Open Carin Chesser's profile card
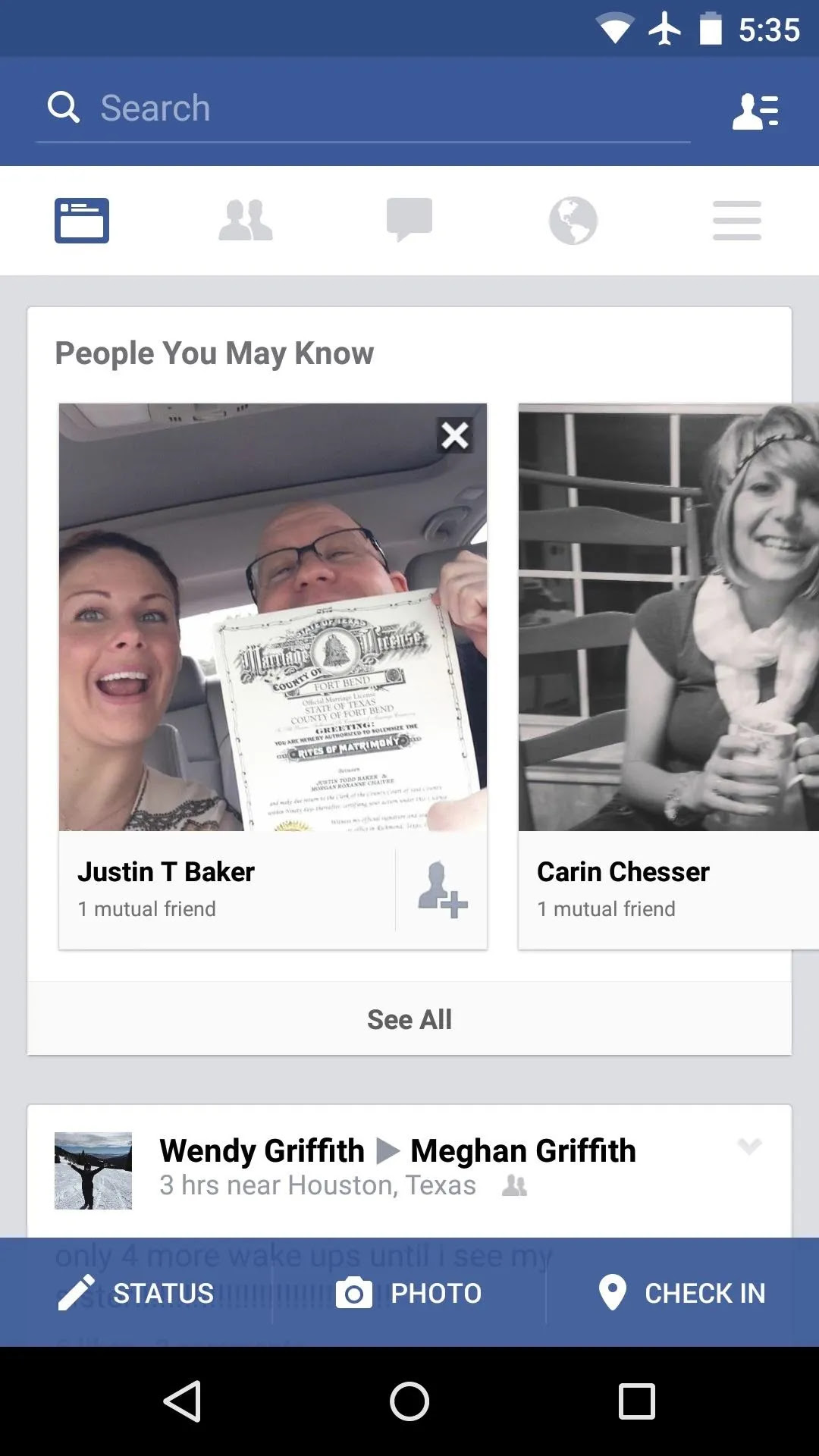Image resolution: width=819 pixels, height=1456 pixels. [x=667, y=889]
